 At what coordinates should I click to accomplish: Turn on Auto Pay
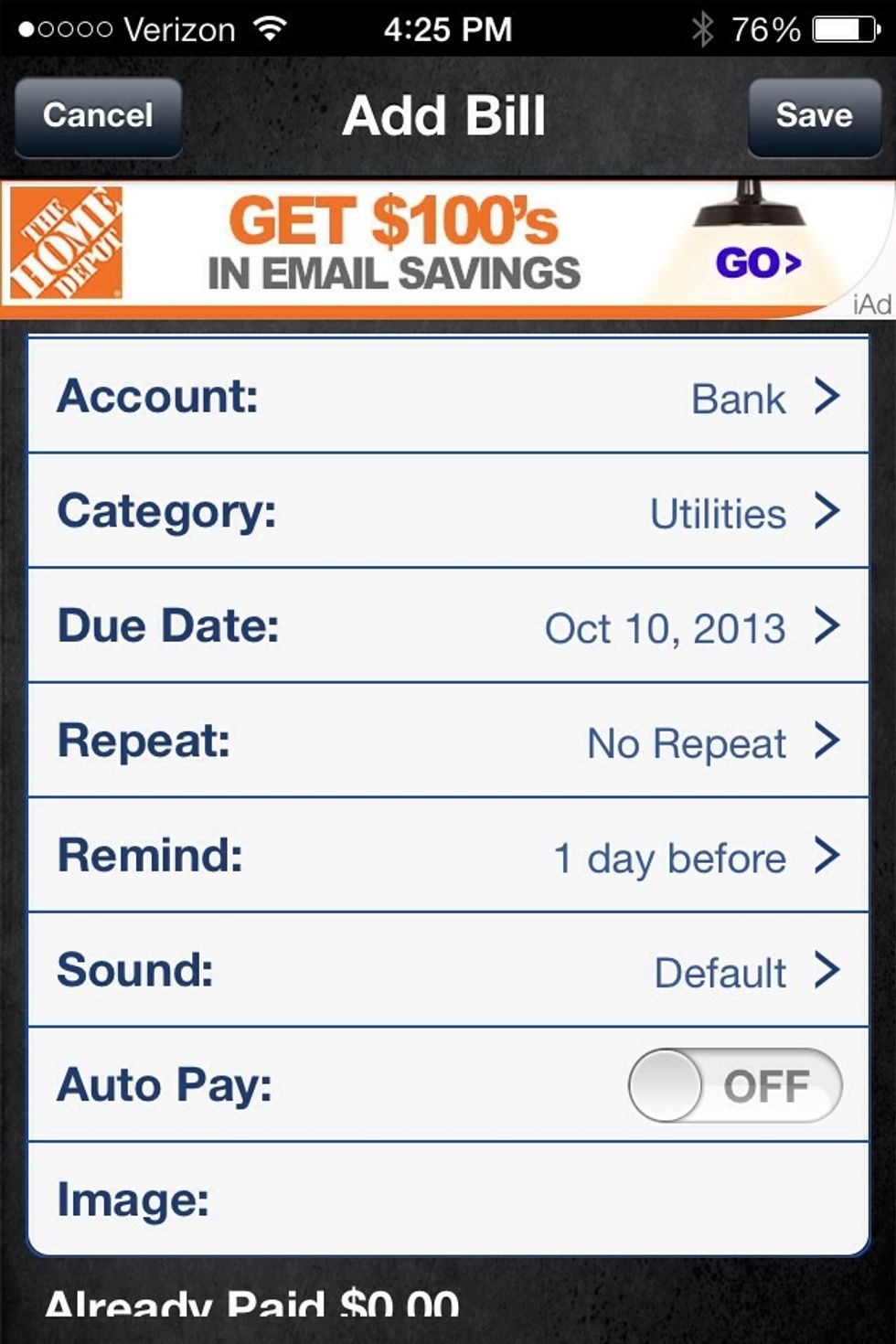[734, 1085]
